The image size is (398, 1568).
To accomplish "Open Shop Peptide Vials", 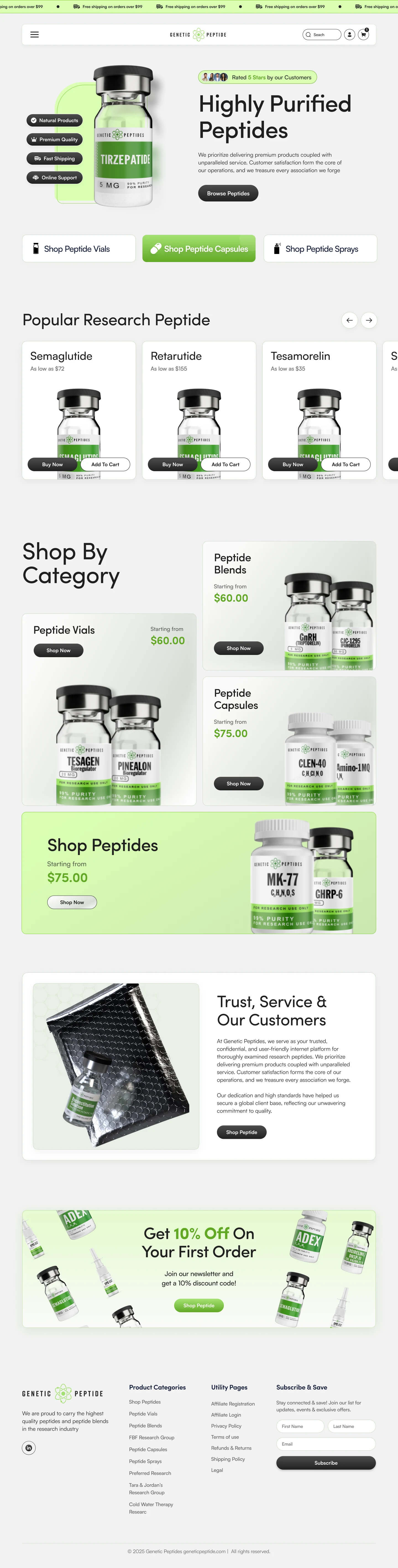I will pyautogui.click(x=78, y=249).
